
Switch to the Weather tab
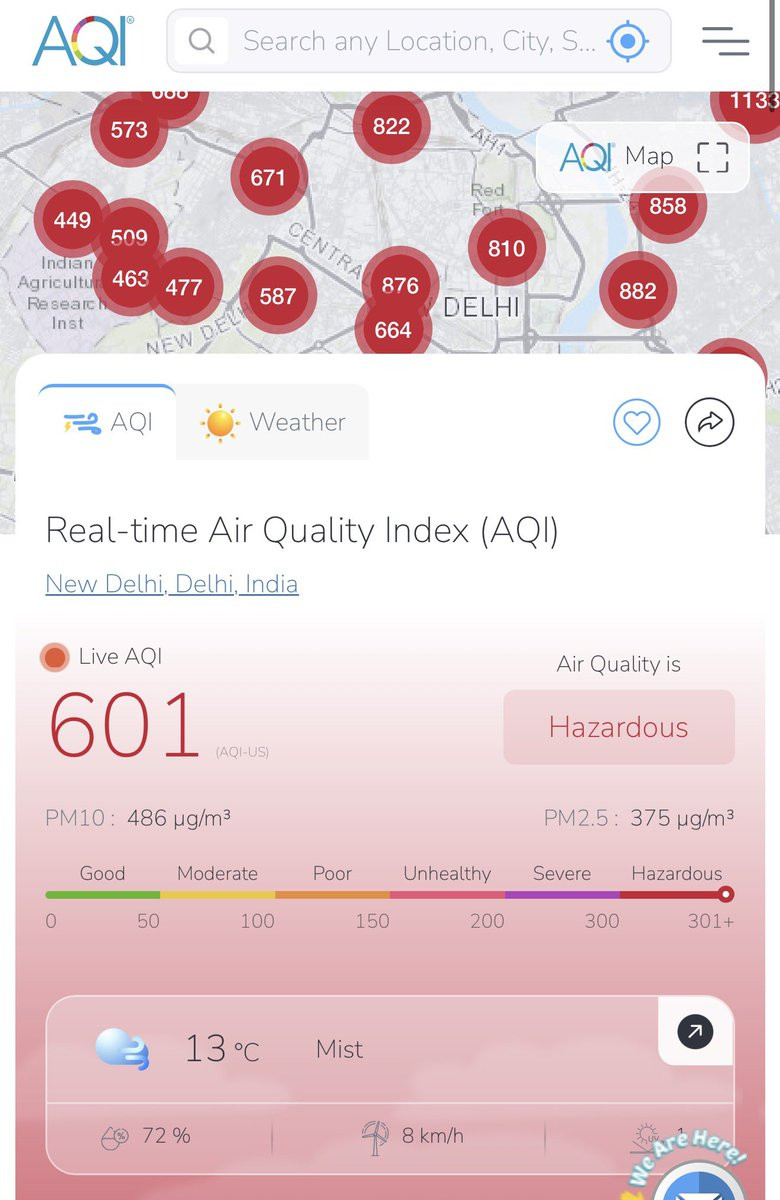click(272, 422)
